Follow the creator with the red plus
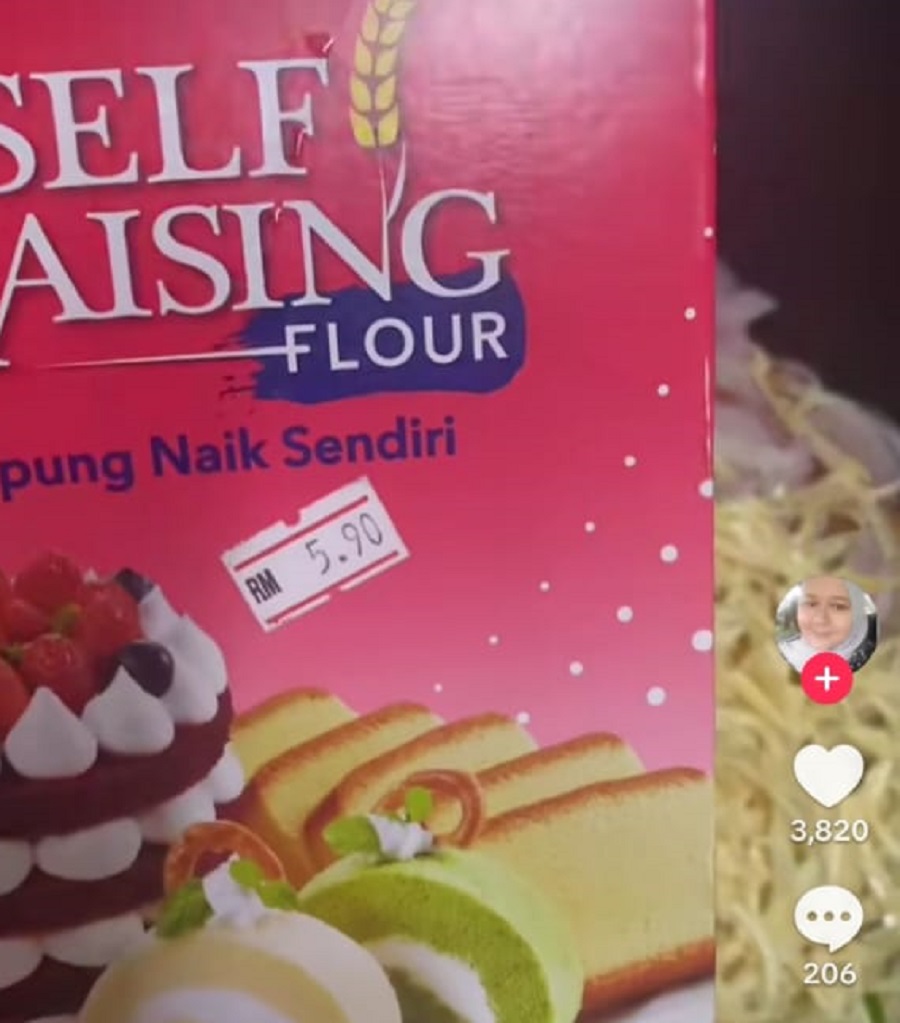This screenshot has height=1023, width=900. pos(826,680)
